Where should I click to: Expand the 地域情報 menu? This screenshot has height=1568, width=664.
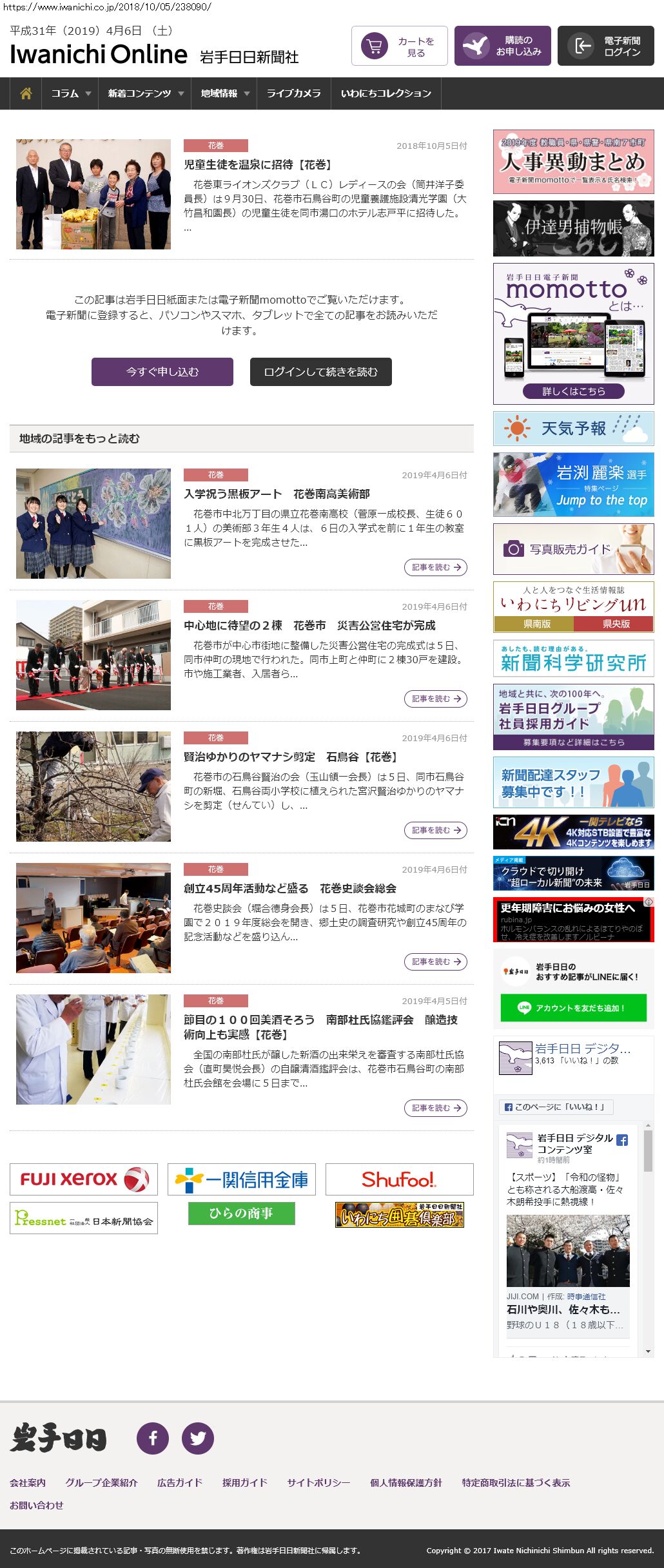[x=224, y=93]
